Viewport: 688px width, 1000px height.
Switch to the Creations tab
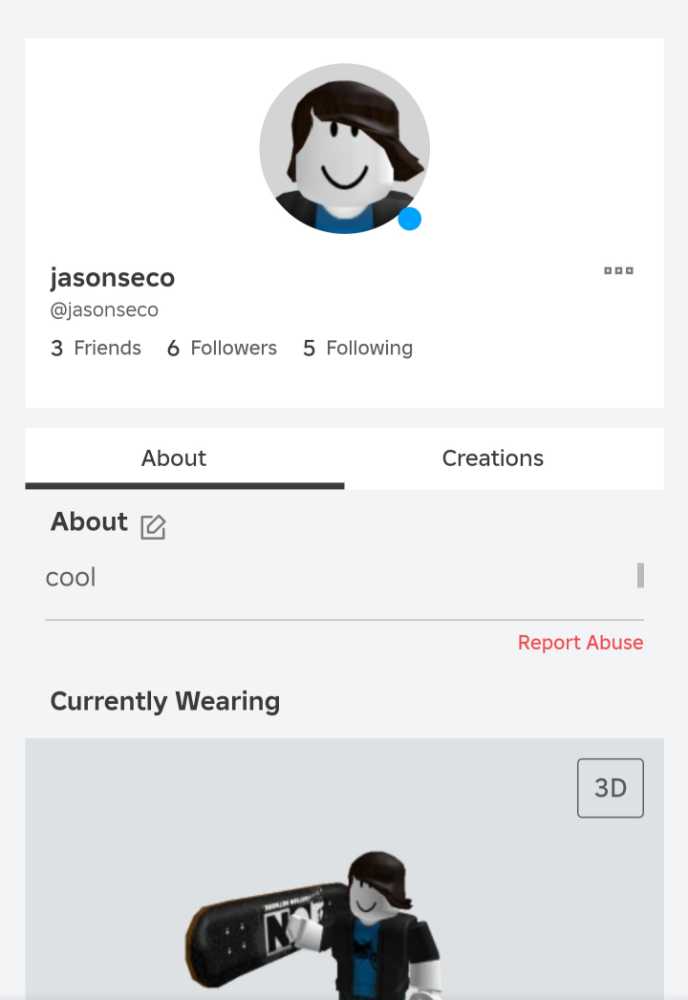pos(493,458)
